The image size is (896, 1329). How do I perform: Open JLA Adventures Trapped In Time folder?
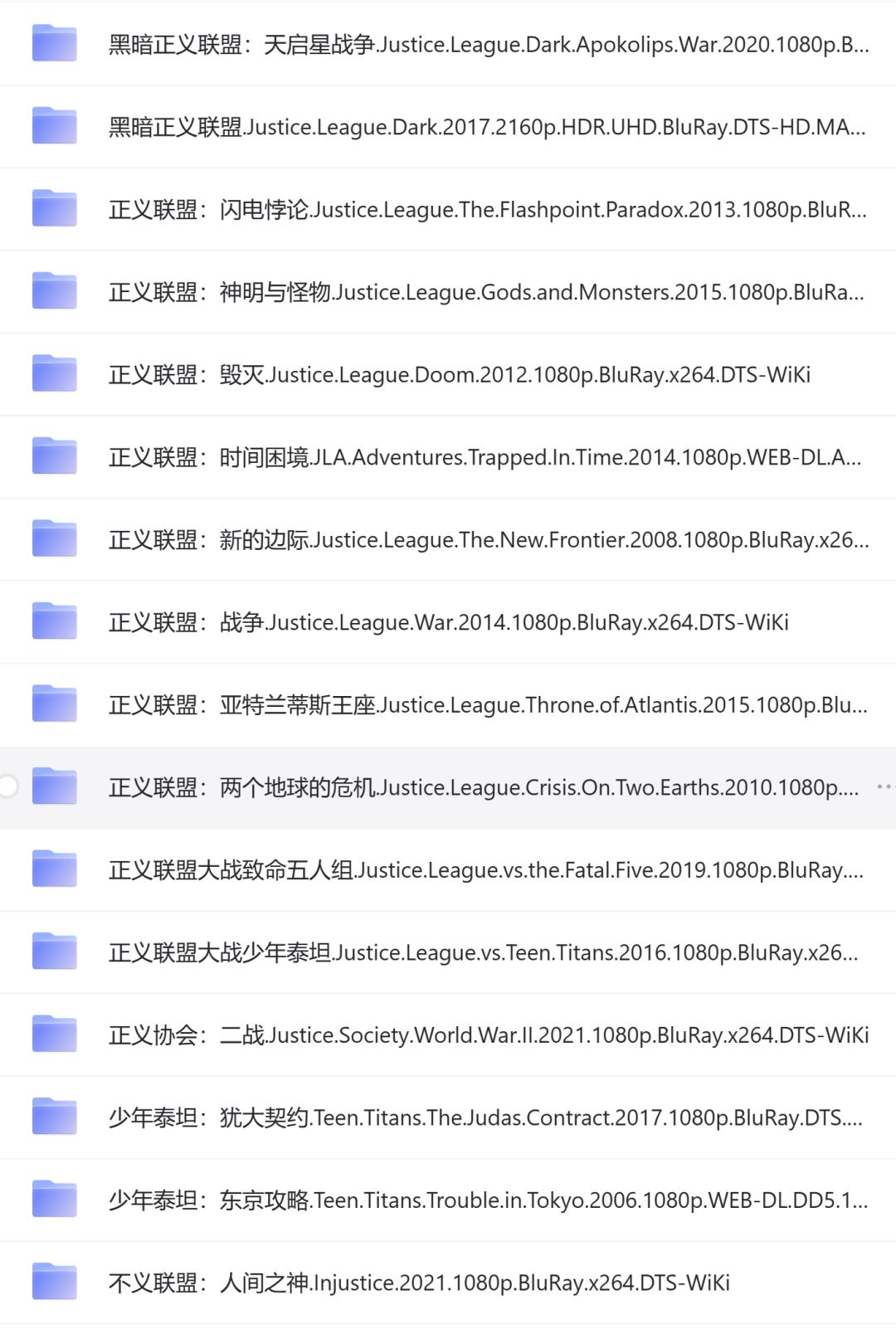[485, 457]
